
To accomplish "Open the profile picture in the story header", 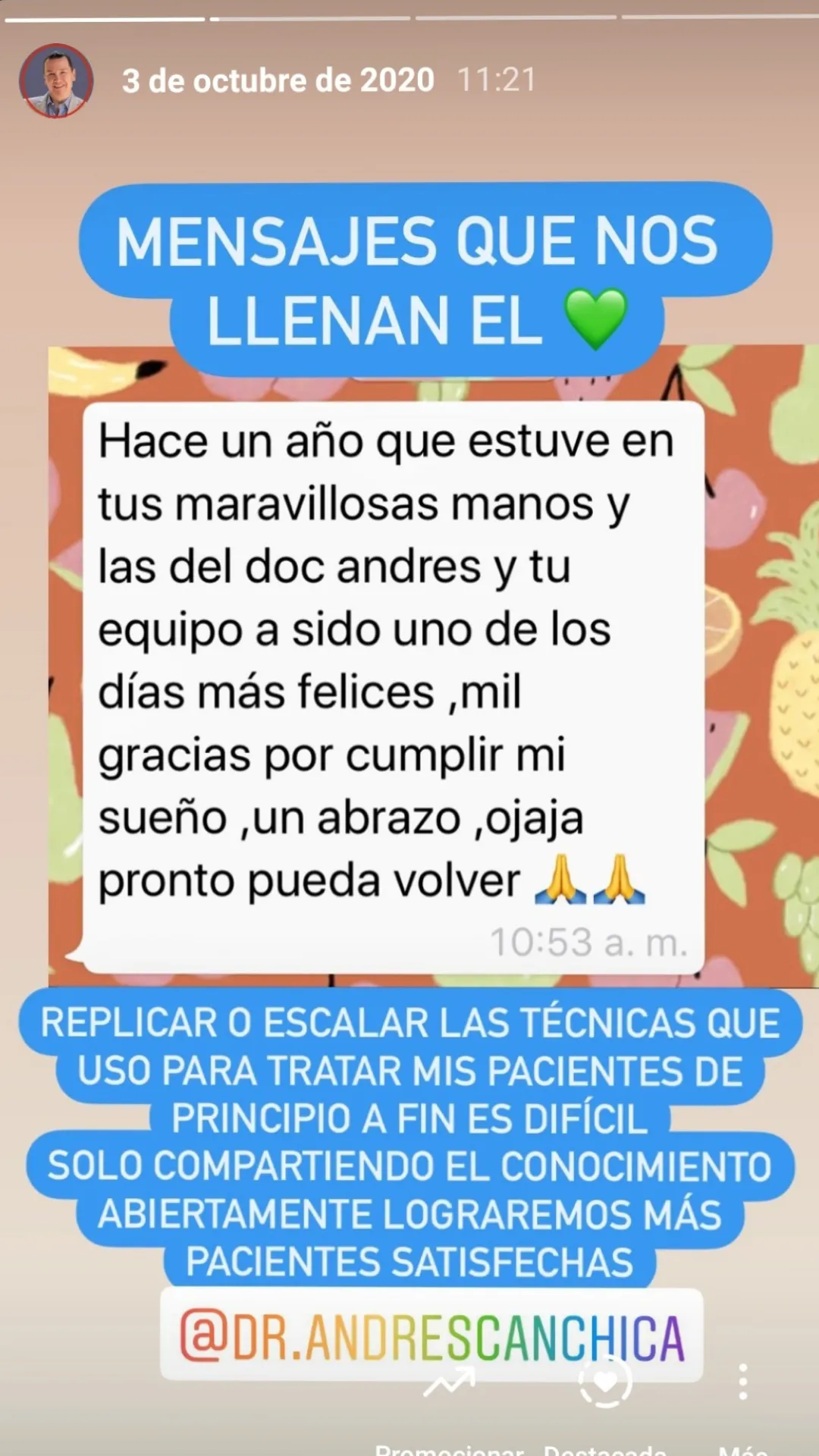I will [x=56, y=80].
